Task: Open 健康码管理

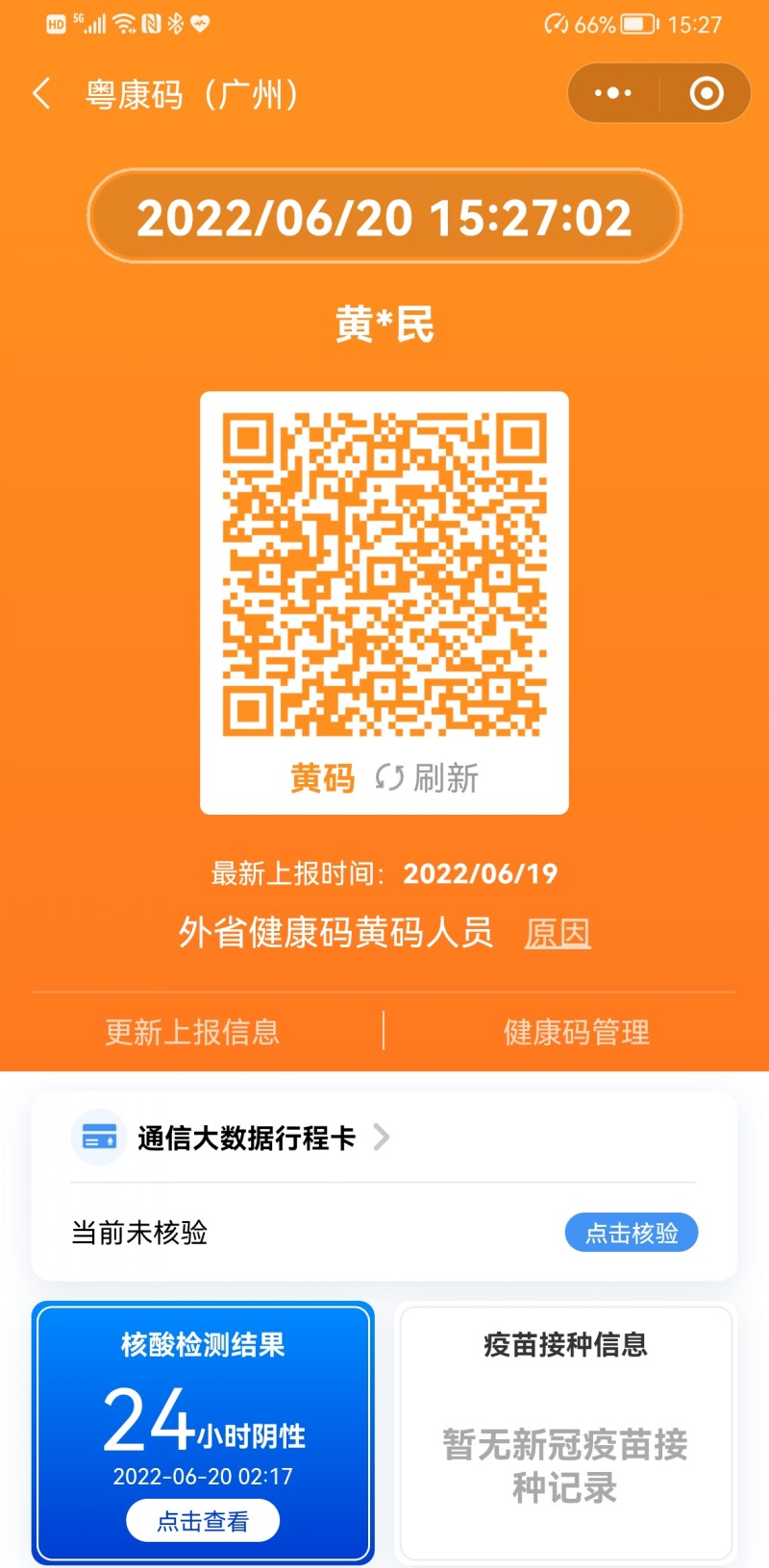Action: (x=577, y=1032)
